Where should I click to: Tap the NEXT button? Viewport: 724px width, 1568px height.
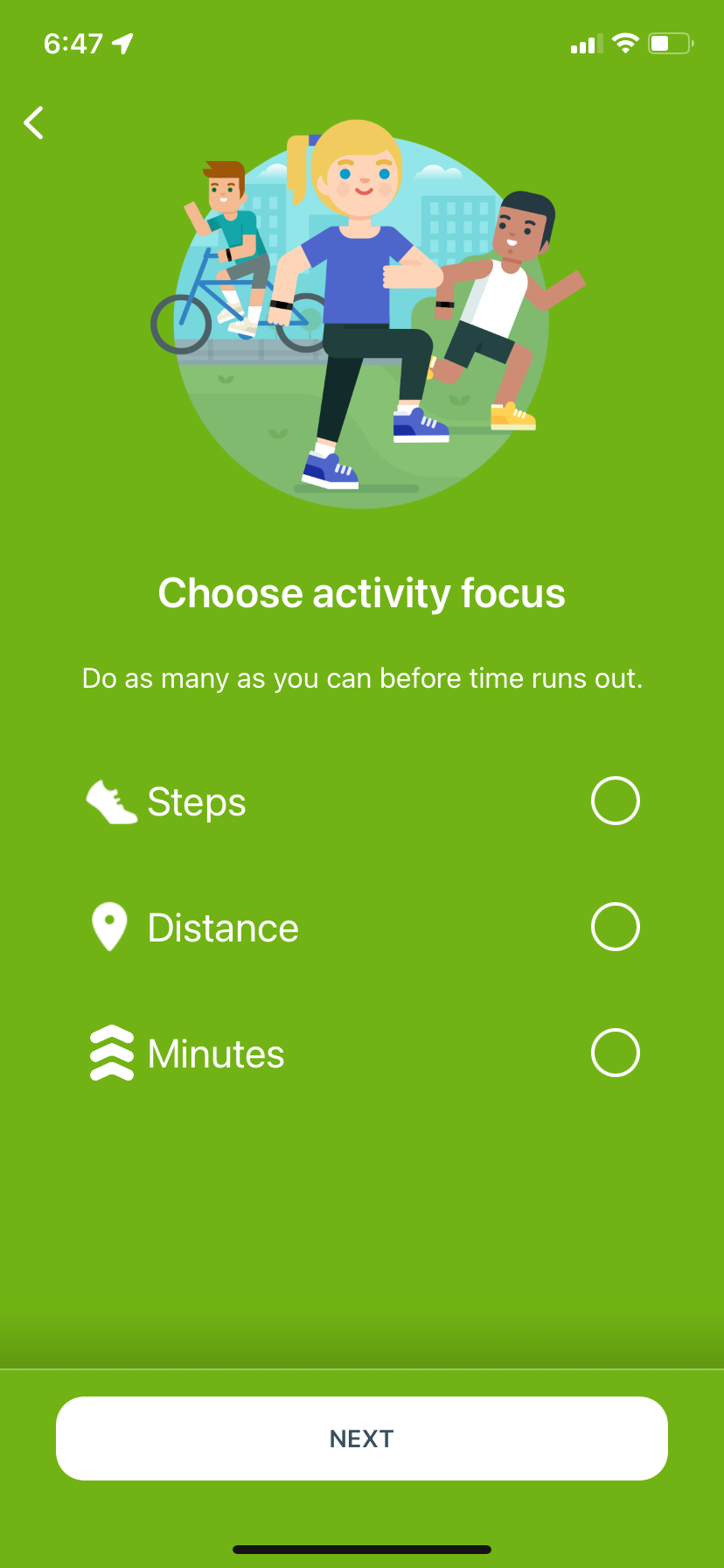[361, 1438]
